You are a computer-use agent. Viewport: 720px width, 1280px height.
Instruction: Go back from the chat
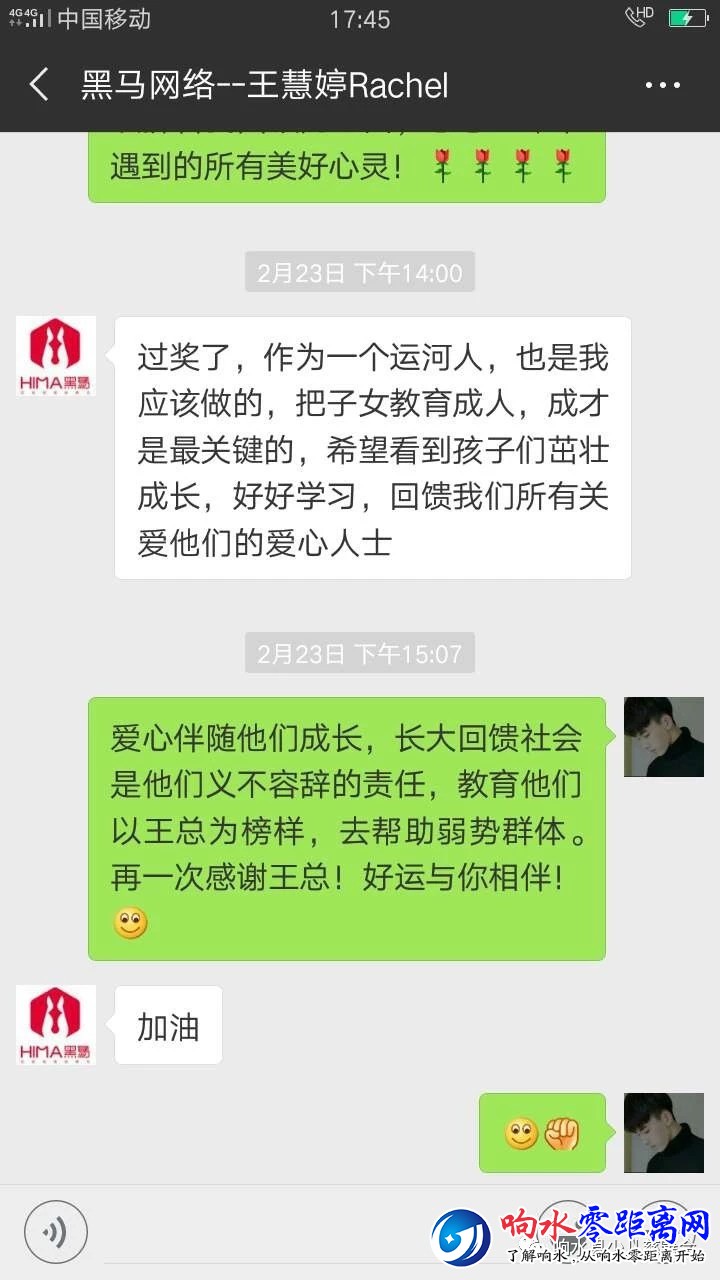39,85
